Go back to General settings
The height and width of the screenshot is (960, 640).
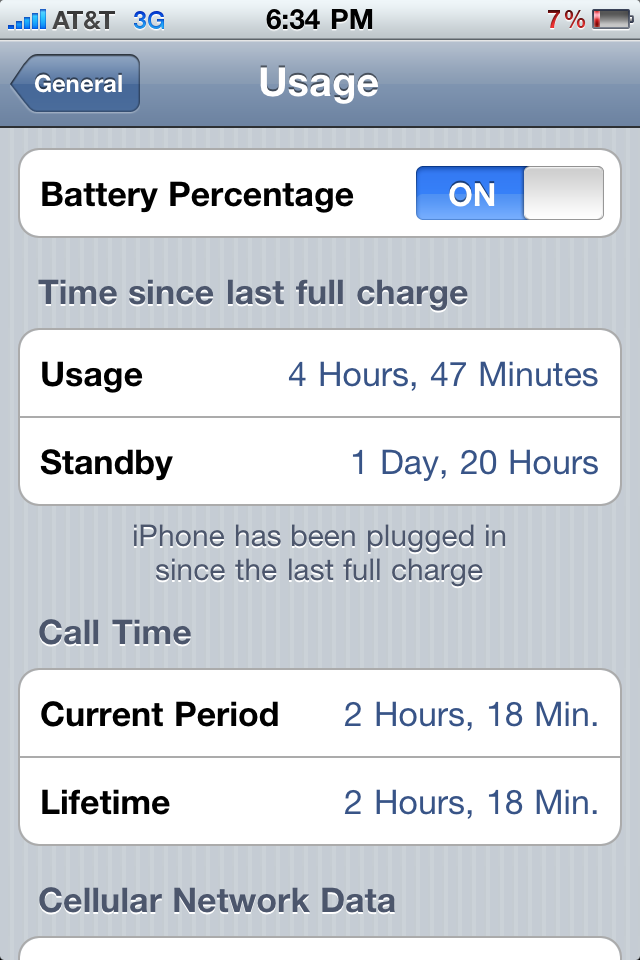(x=76, y=84)
